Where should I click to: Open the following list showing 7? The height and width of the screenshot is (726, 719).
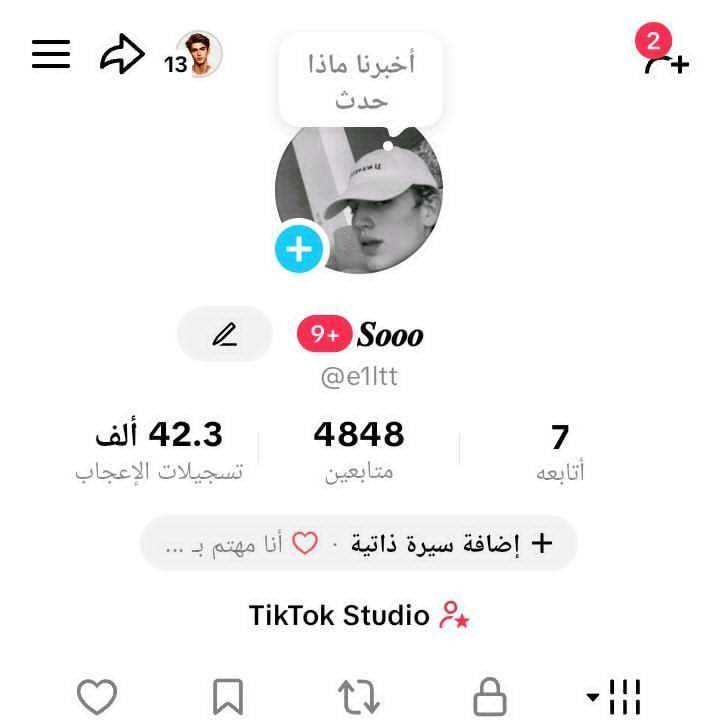coord(560,450)
